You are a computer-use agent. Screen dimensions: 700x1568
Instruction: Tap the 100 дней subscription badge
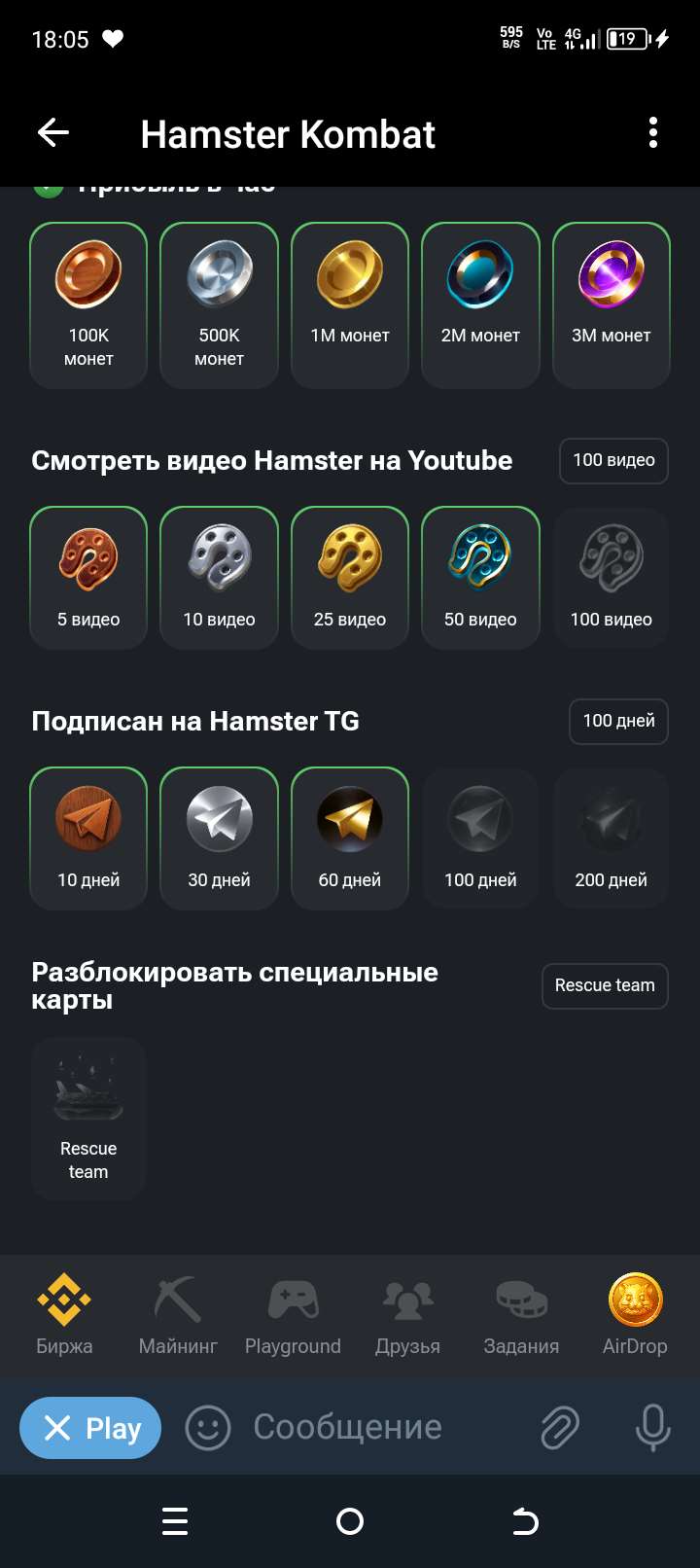619,722
